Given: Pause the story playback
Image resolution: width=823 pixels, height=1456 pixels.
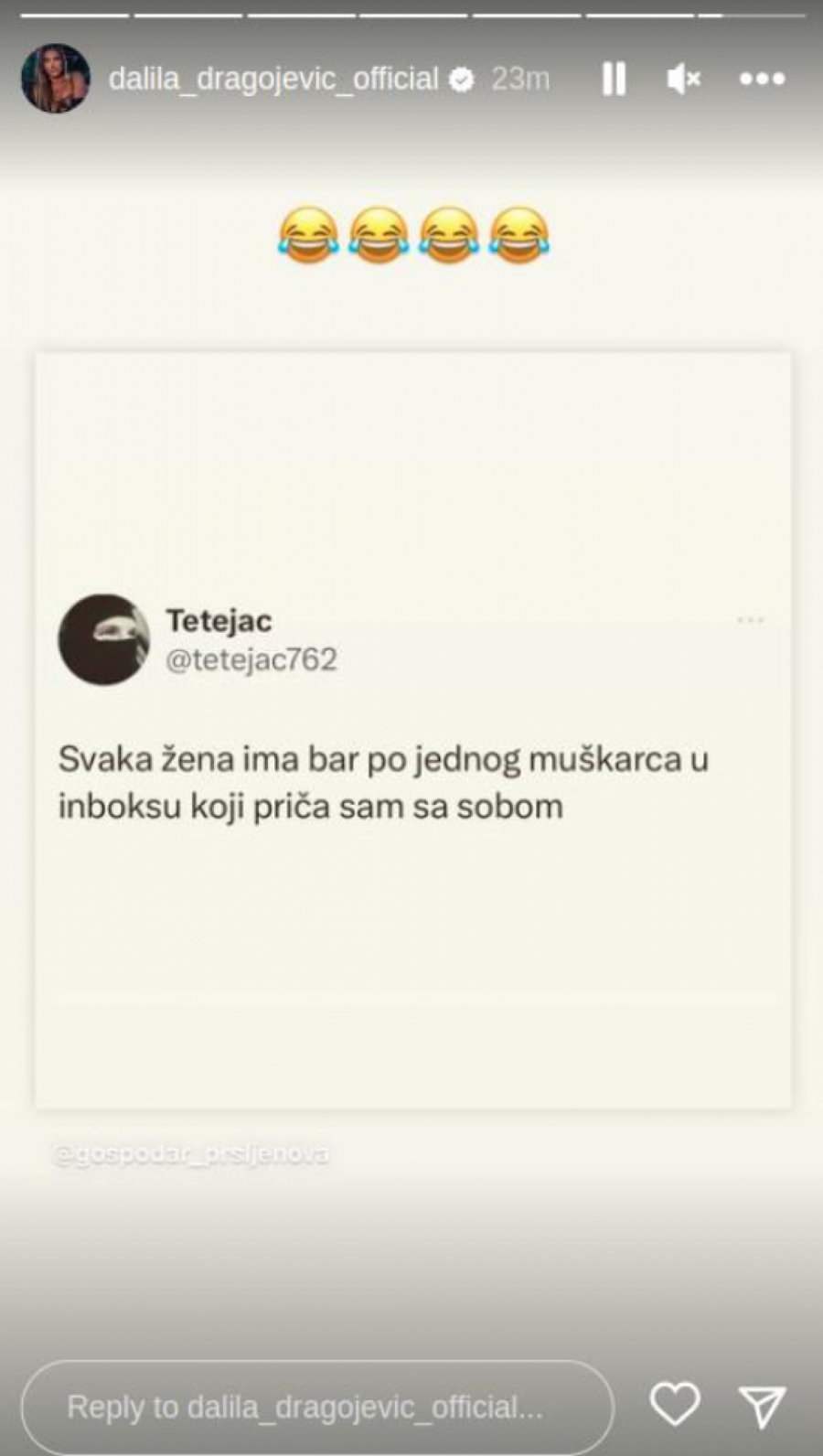Looking at the screenshot, I should [x=615, y=80].
